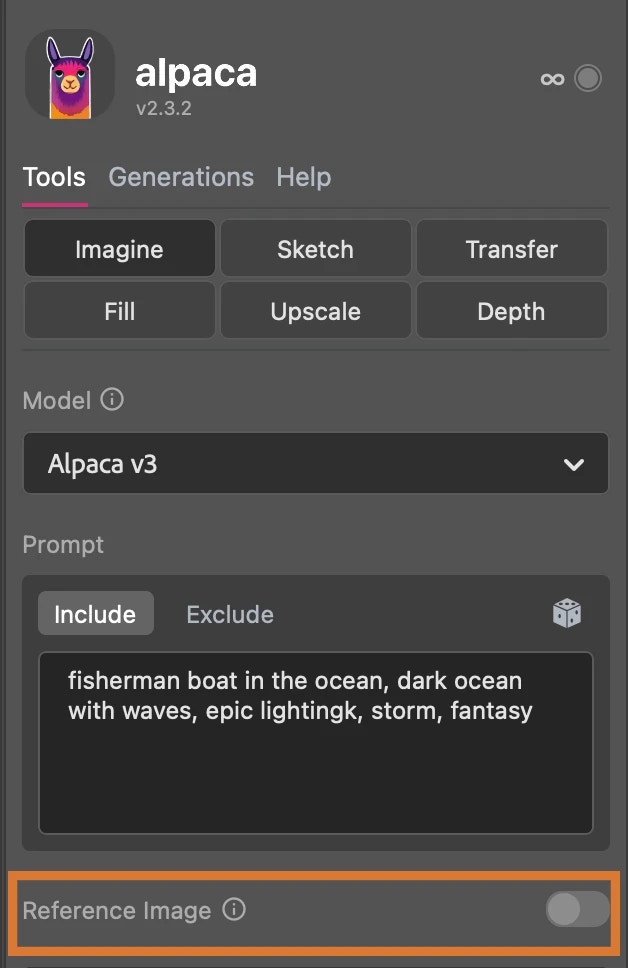Switch to the Generations tab

coord(181,177)
